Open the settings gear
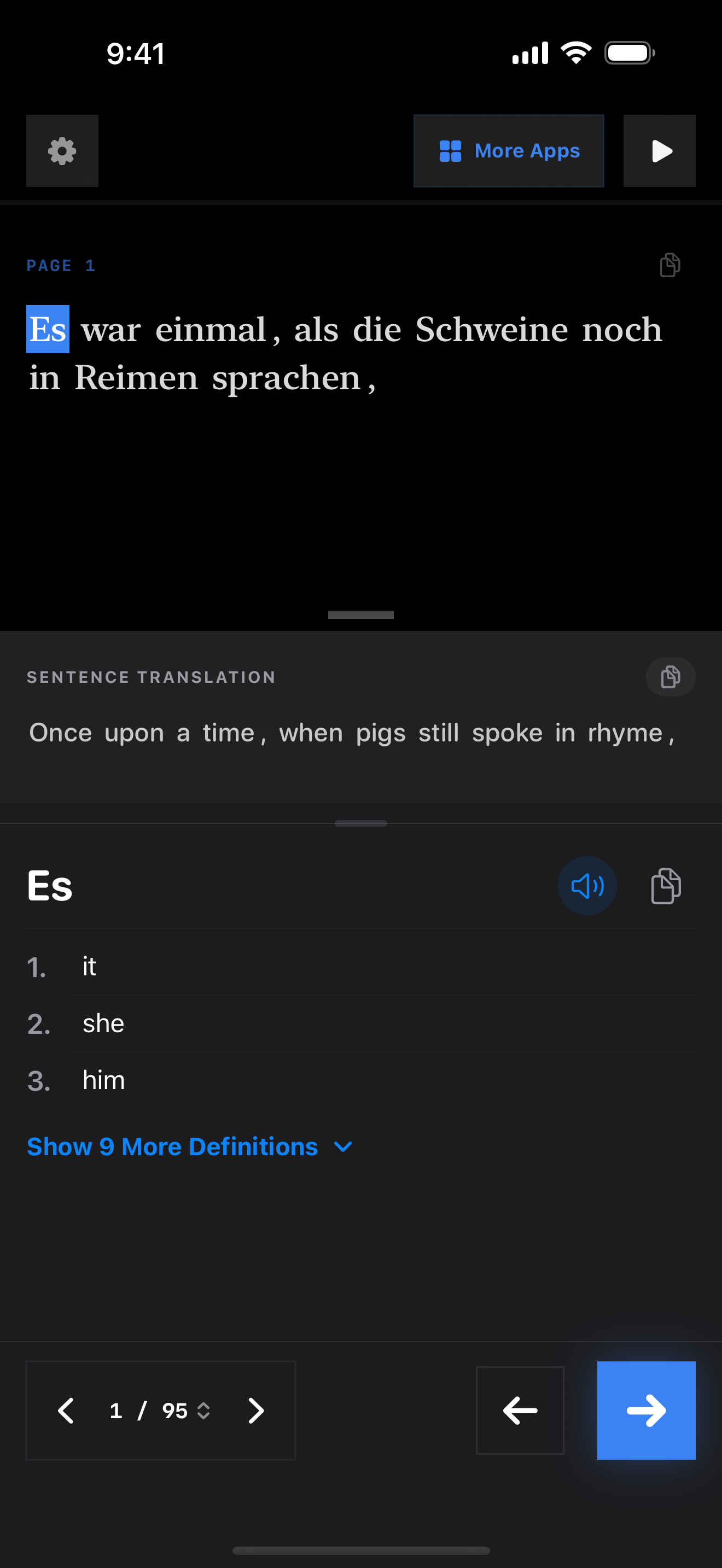The image size is (722, 1568). tap(62, 151)
